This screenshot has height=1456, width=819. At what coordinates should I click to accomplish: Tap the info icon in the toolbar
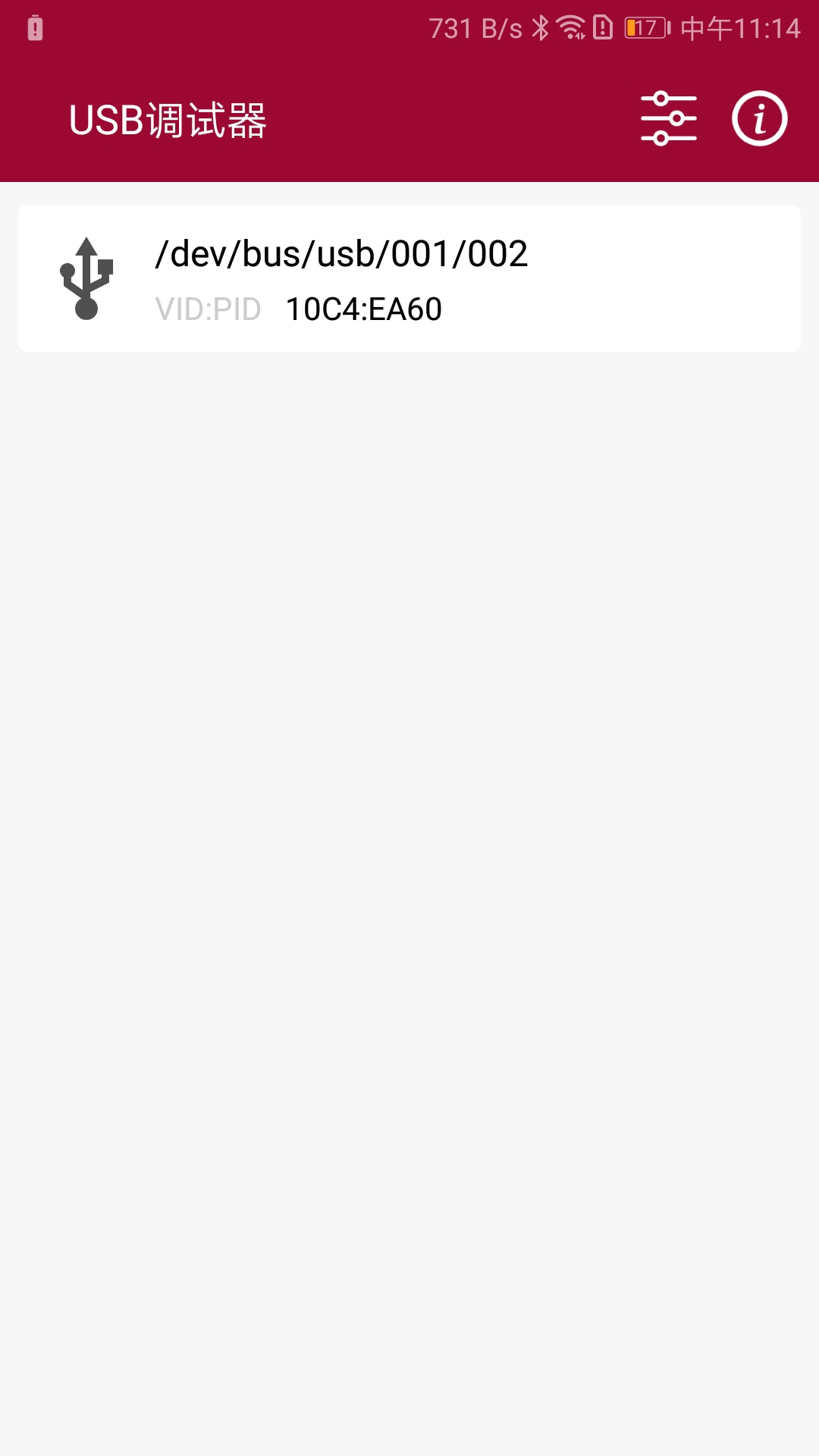(x=760, y=118)
